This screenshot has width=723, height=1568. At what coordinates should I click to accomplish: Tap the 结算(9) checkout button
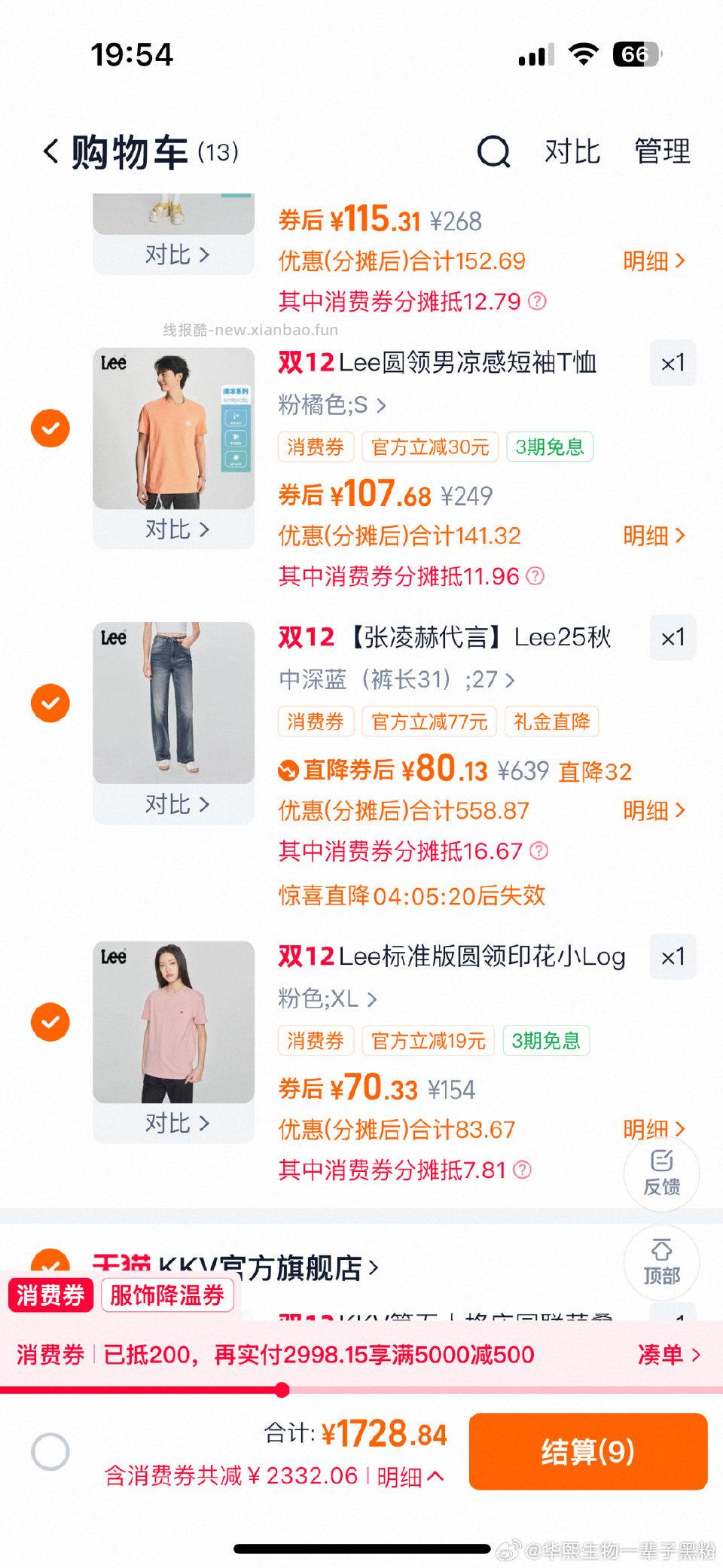pos(587,1450)
